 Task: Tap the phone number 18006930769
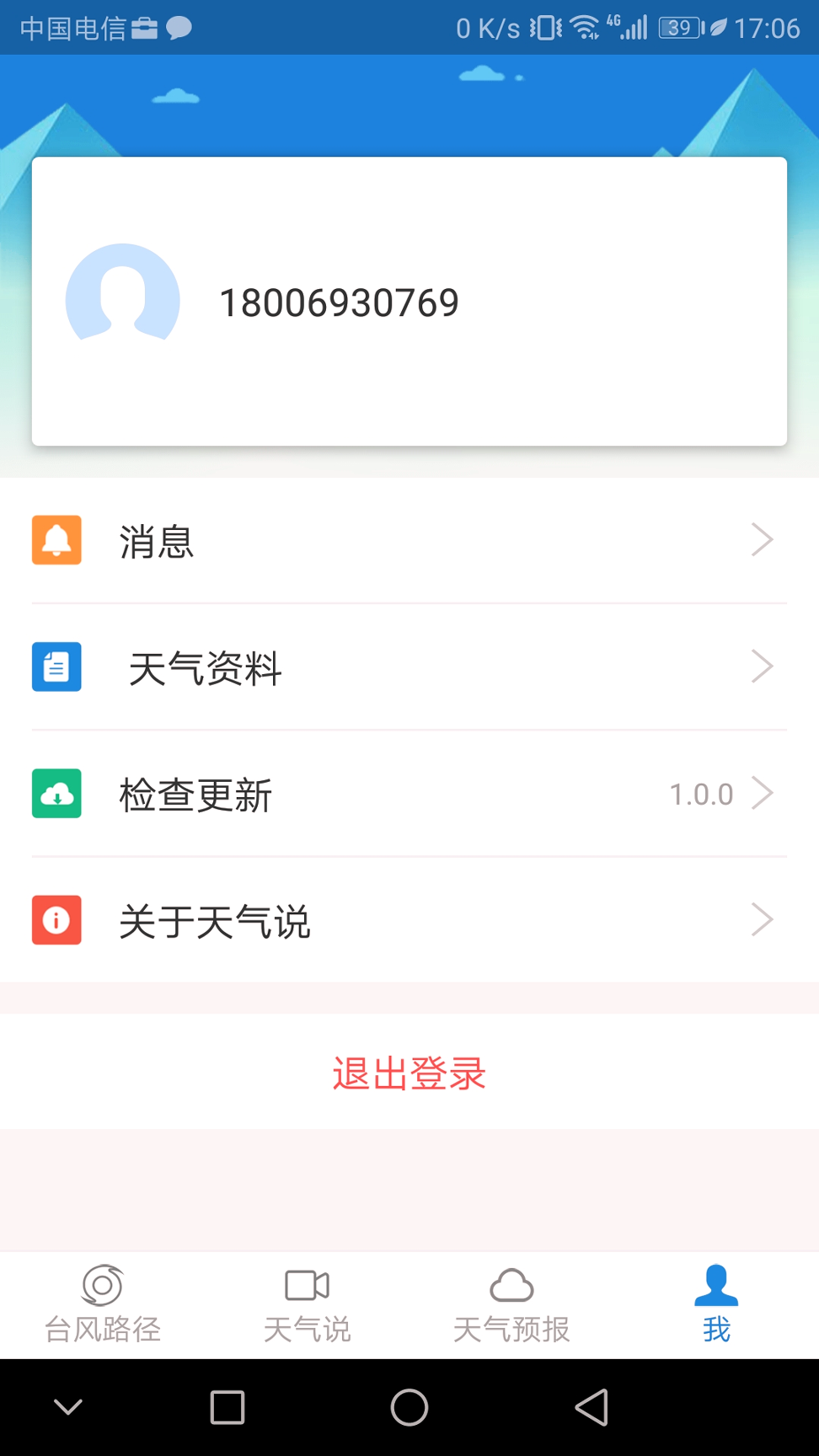[340, 302]
